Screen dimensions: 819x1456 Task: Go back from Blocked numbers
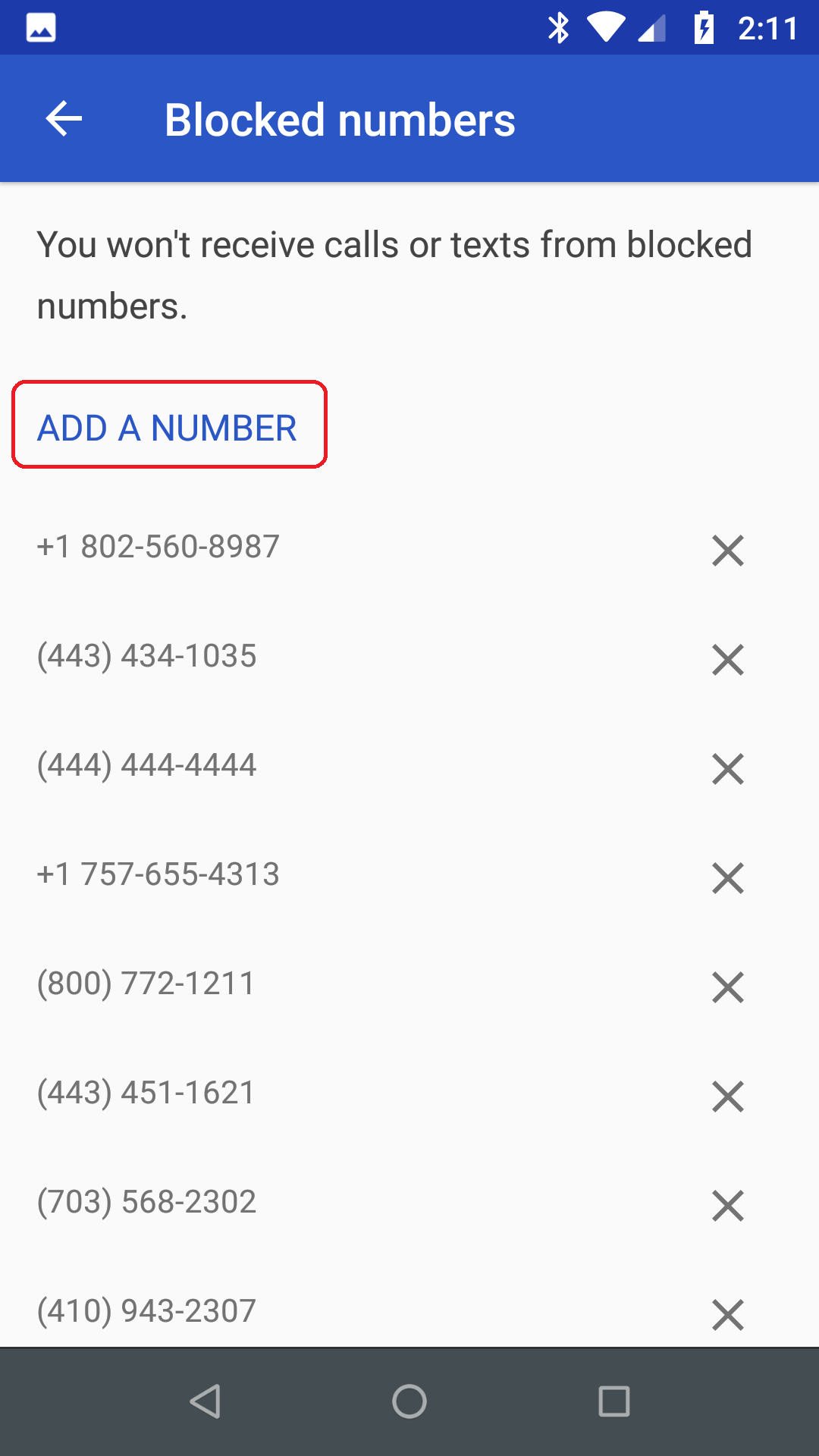point(64,119)
